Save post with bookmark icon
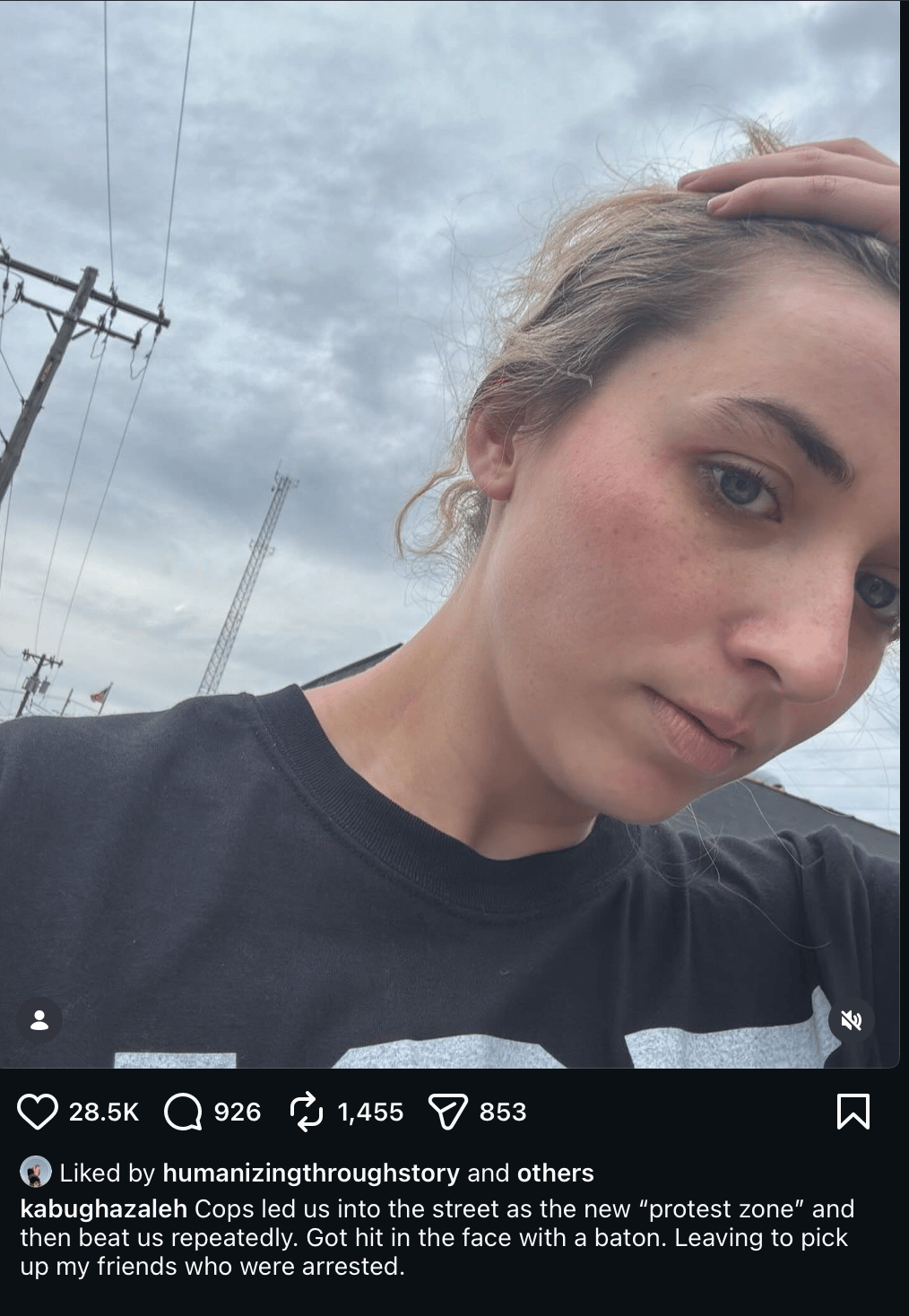909x1316 pixels. tap(852, 1112)
